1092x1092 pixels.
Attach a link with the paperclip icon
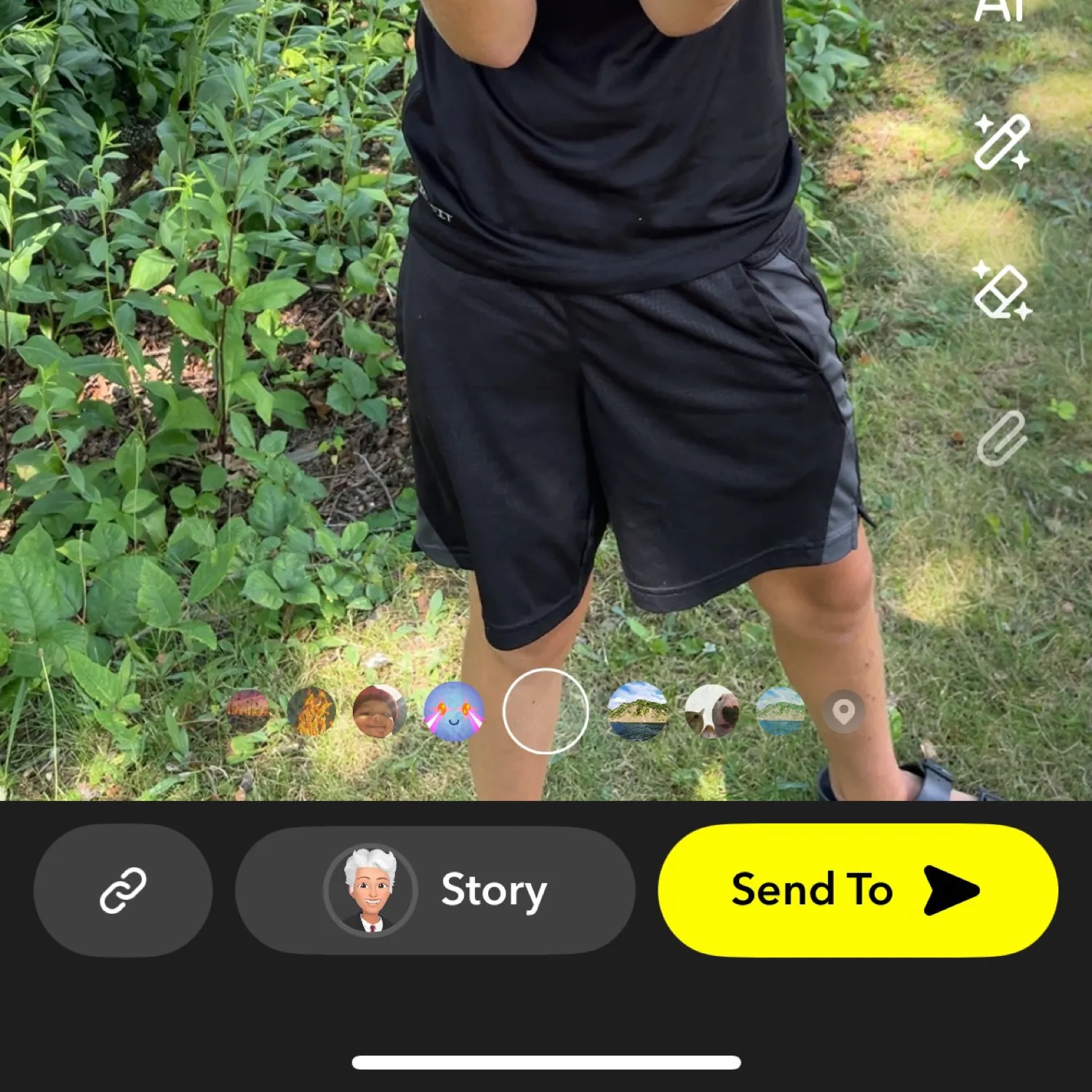[x=1002, y=438]
